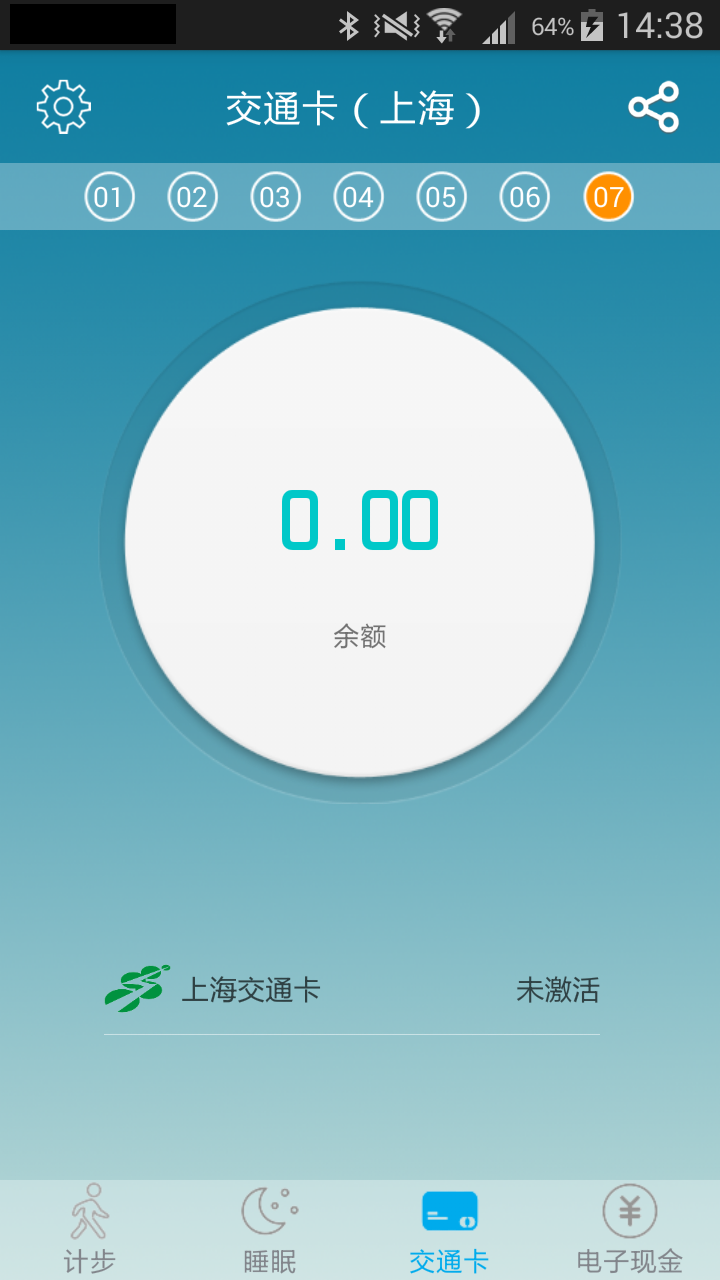Select day 05 in the selector
The height and width of the screenshot is (1280, 720).
[x=441, y=196]
